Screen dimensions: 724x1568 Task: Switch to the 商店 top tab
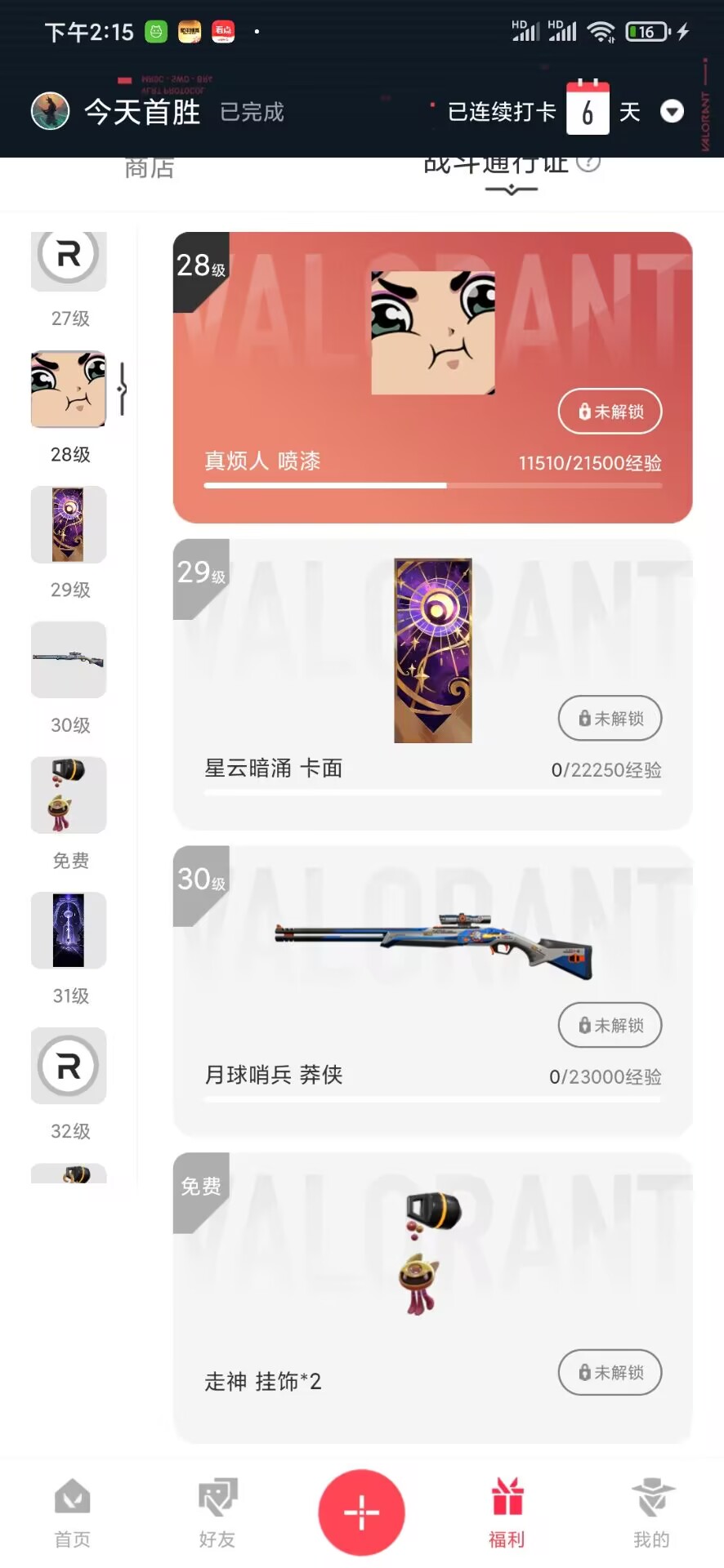(x=150, y=168)
